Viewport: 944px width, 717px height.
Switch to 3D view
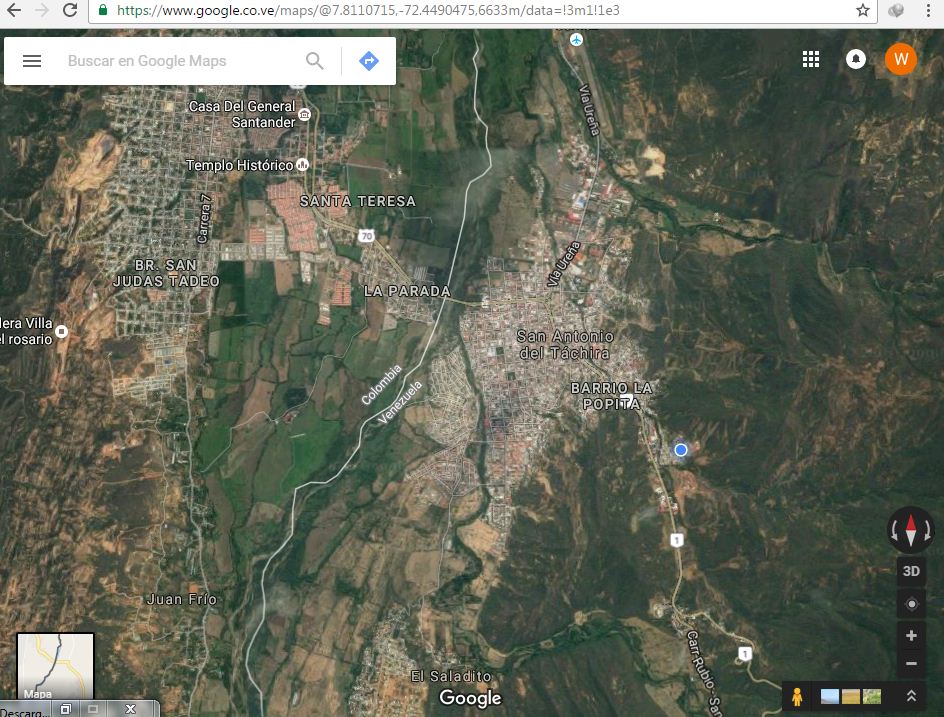pos(911,571)
